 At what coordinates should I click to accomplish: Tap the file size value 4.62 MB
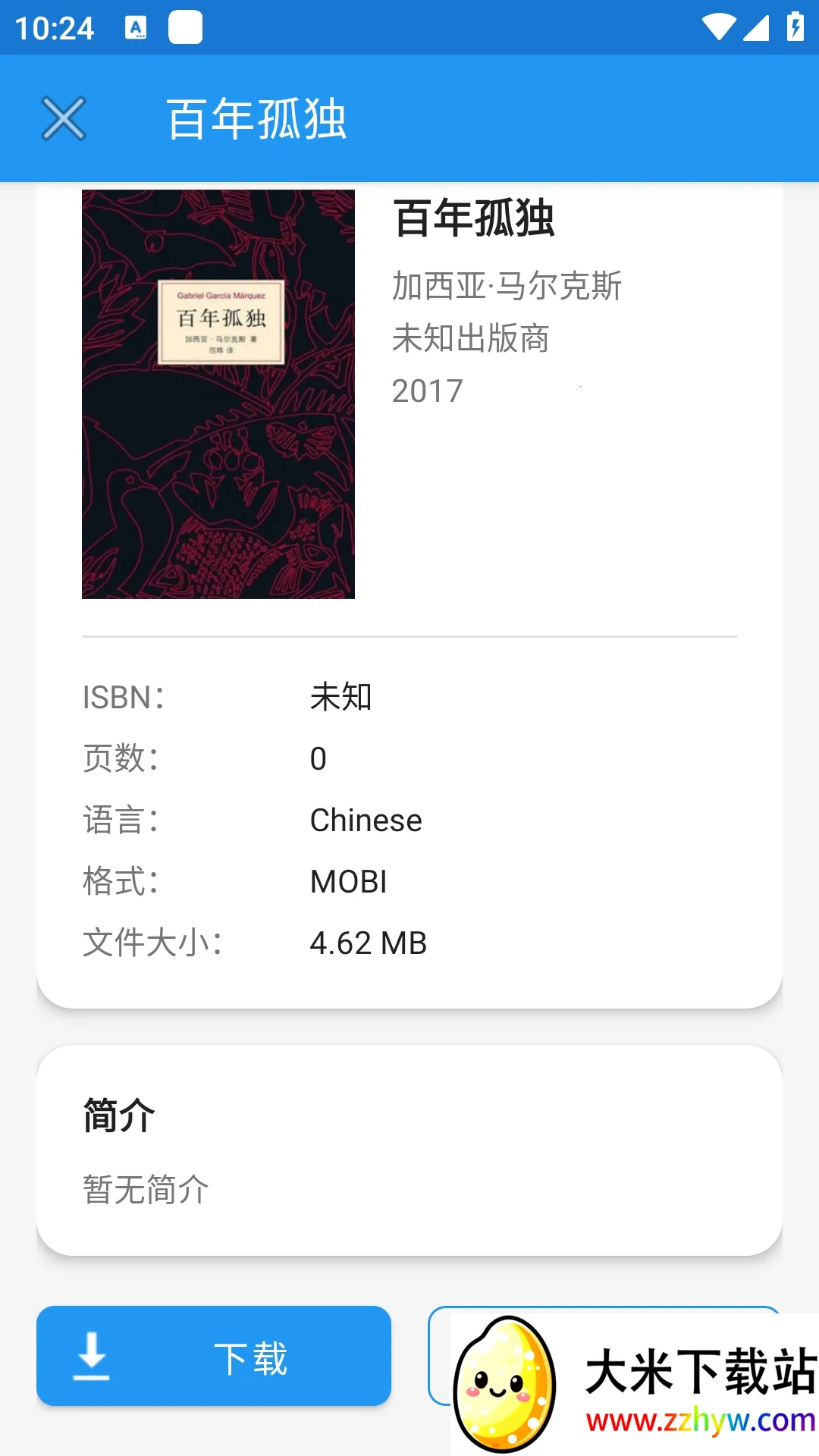(x=369, y=943)
